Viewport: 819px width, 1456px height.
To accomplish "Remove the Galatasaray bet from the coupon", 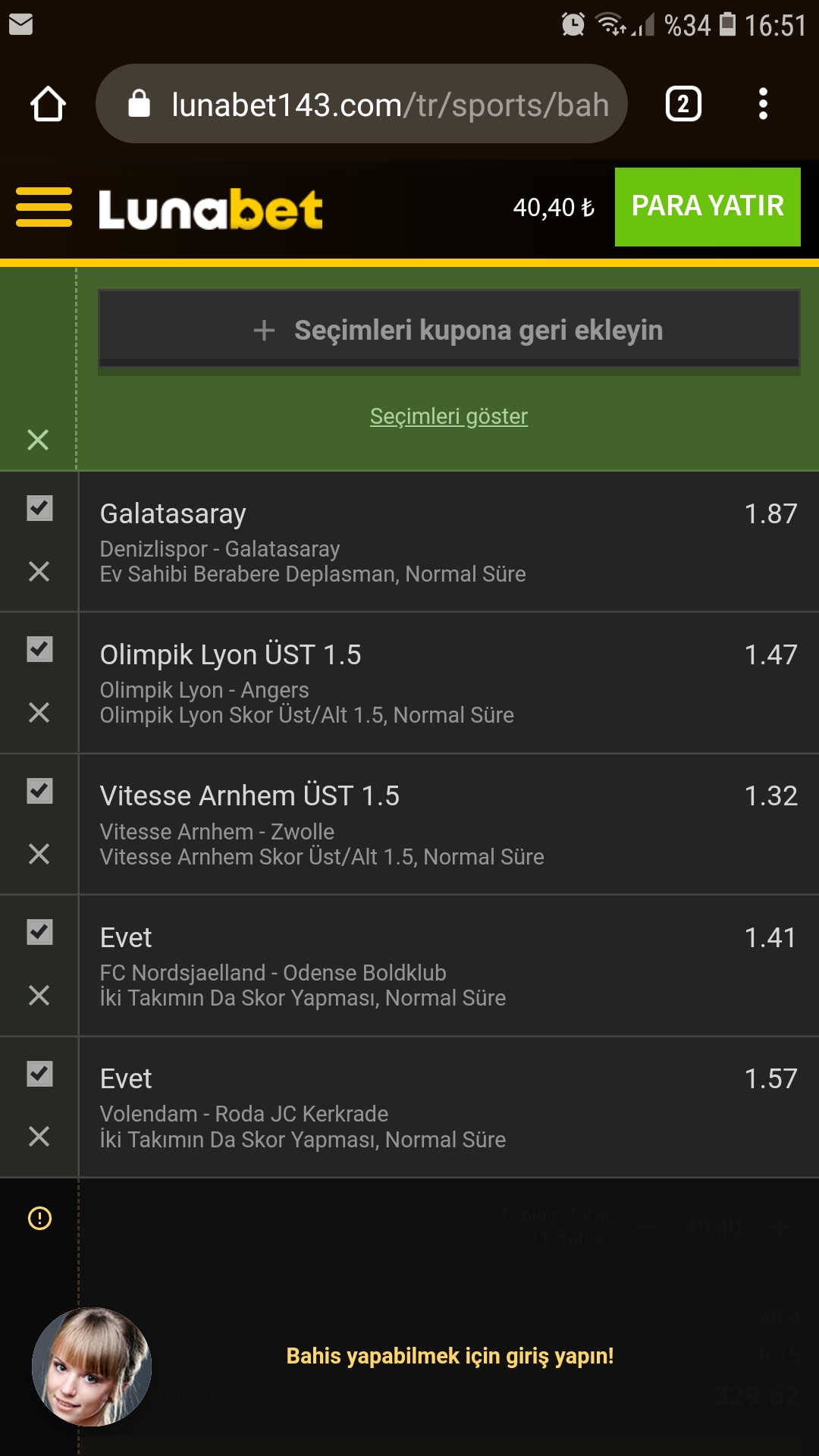I will pyautogui.click(x=39, y=571).
